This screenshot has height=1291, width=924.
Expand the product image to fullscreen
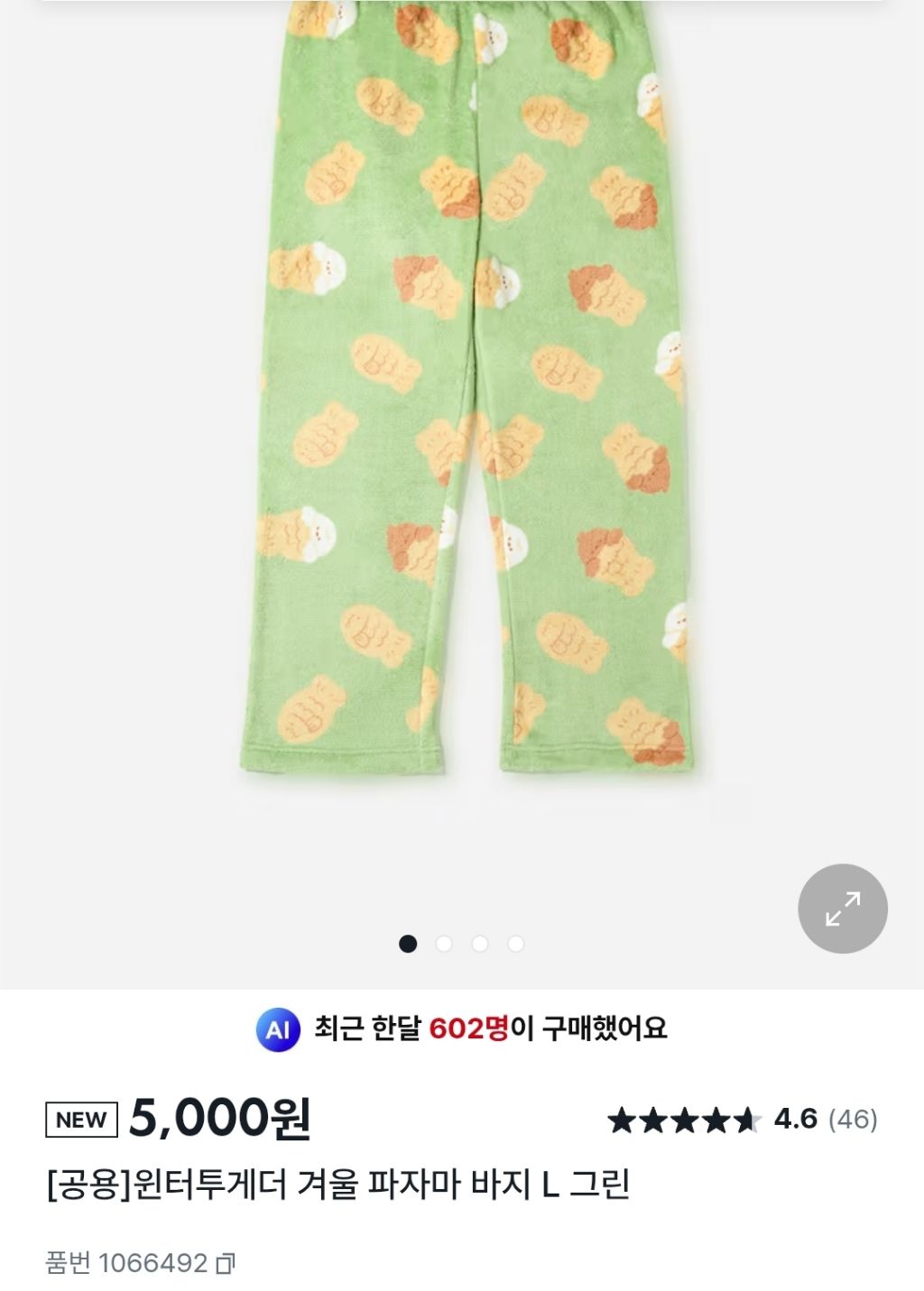point(842,908)
